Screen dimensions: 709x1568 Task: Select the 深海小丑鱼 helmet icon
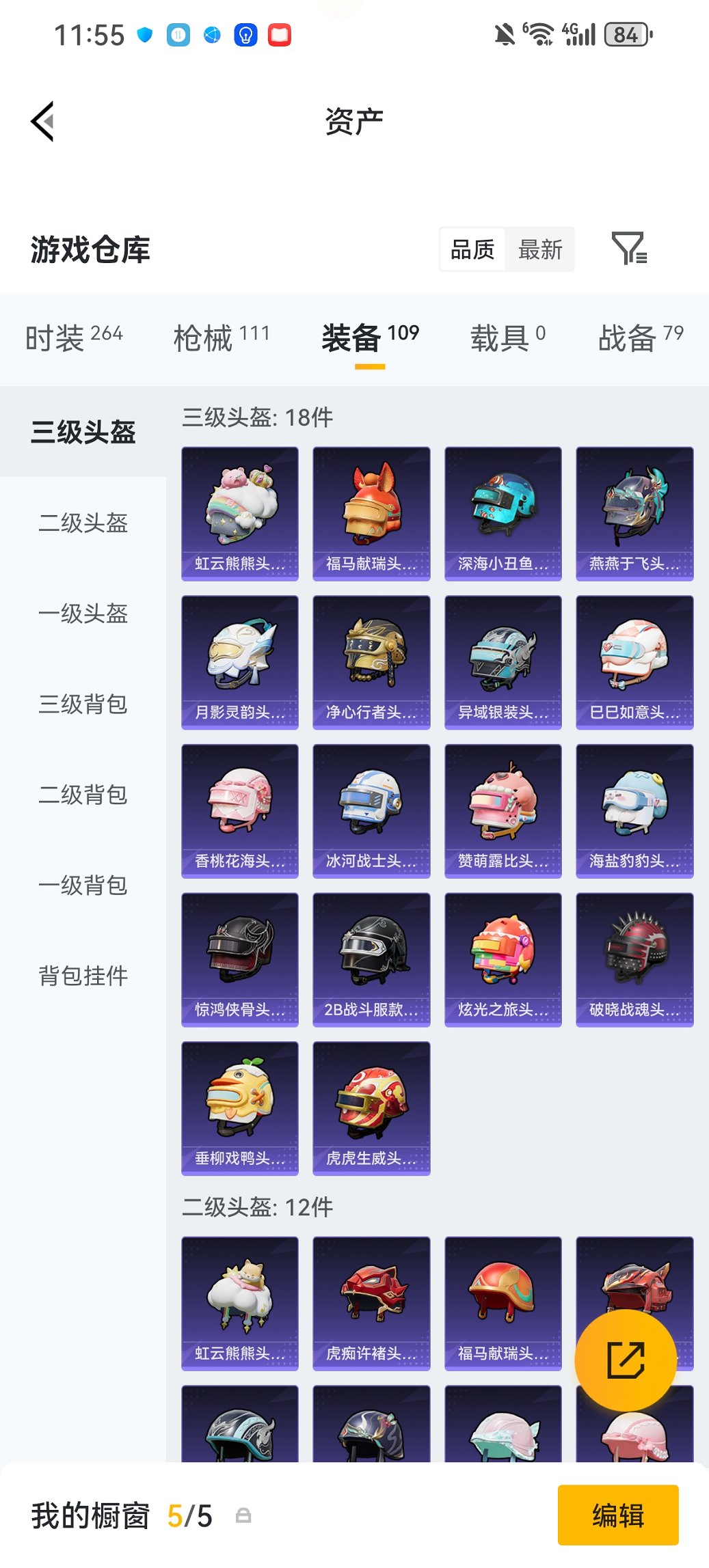(x=503, y=512)
